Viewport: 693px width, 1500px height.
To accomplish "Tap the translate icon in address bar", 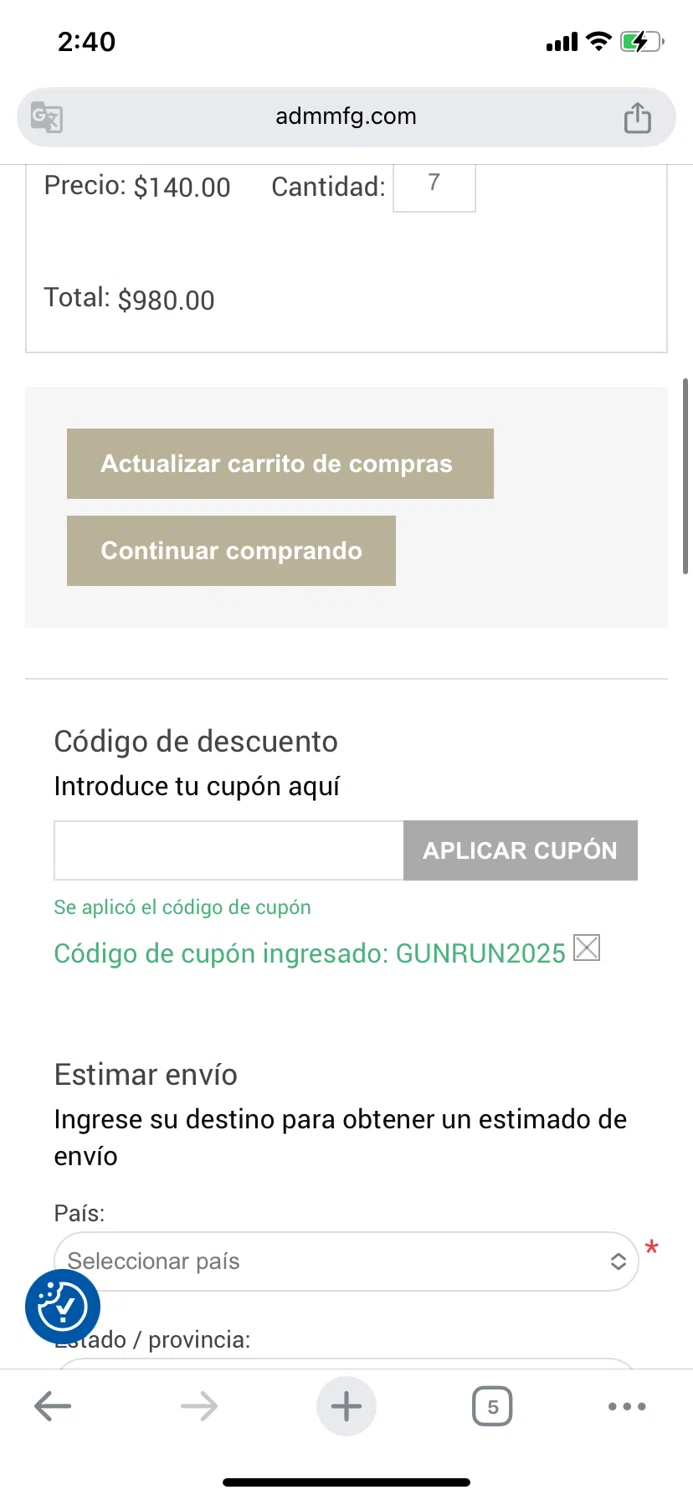I will click(46, 117).
